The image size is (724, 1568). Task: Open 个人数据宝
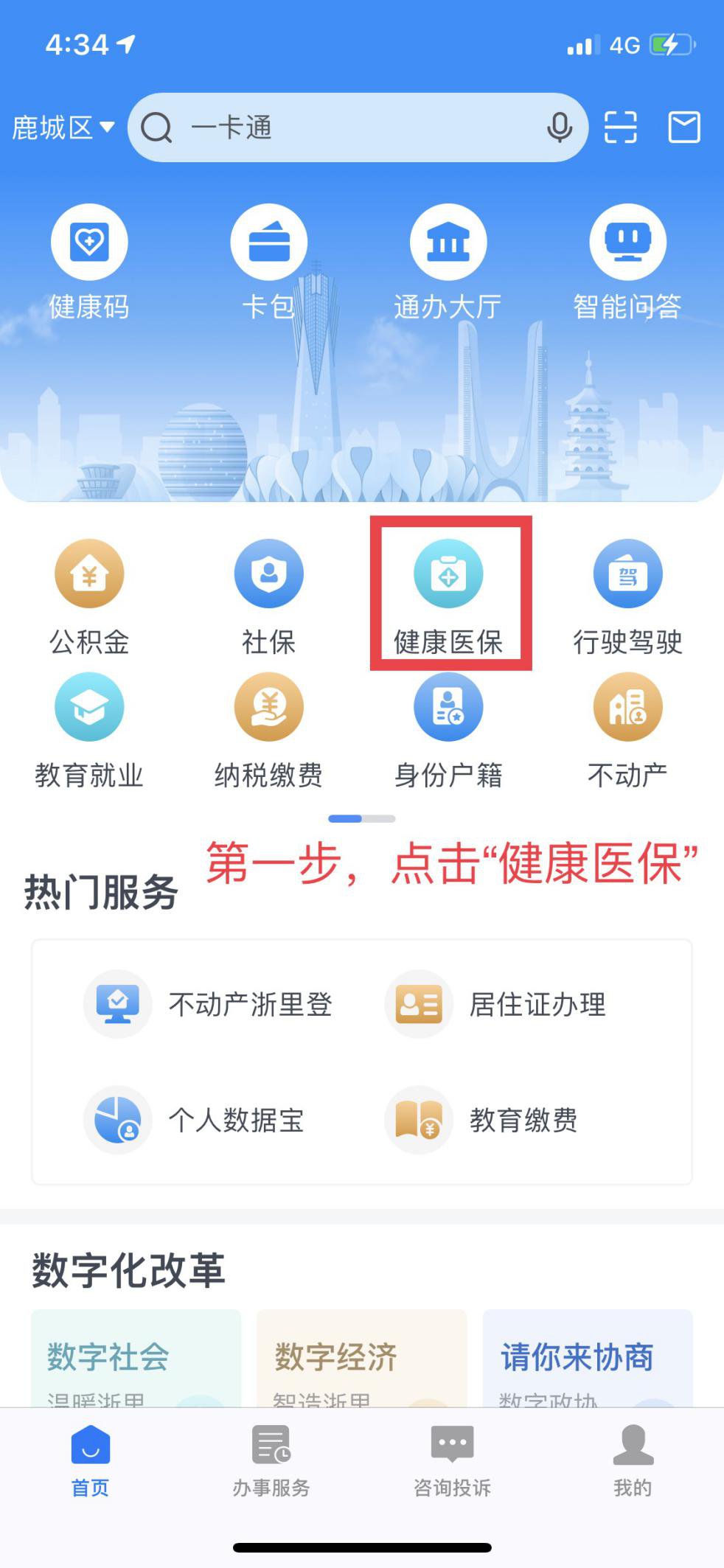click(x=194, y=1120)
